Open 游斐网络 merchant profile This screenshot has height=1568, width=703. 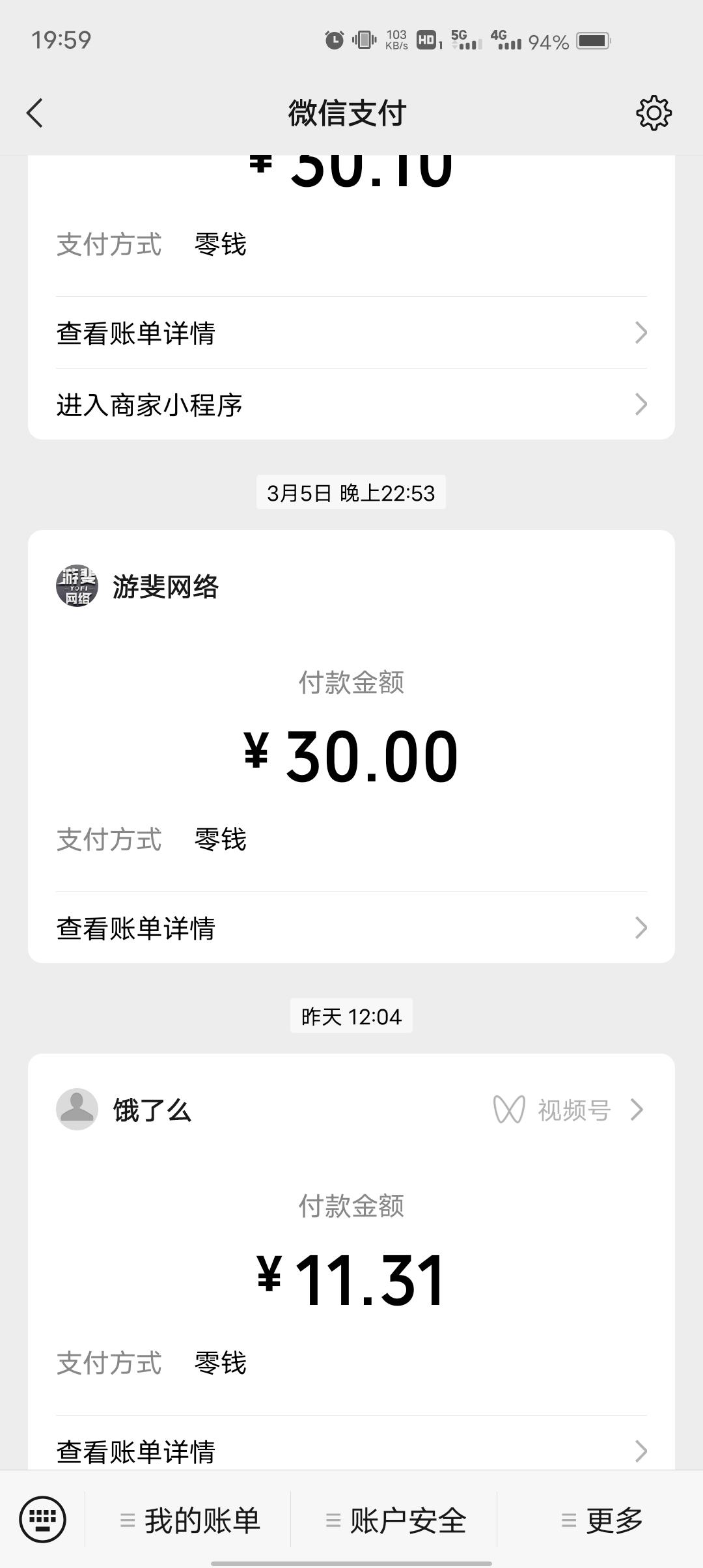[137, 586]
